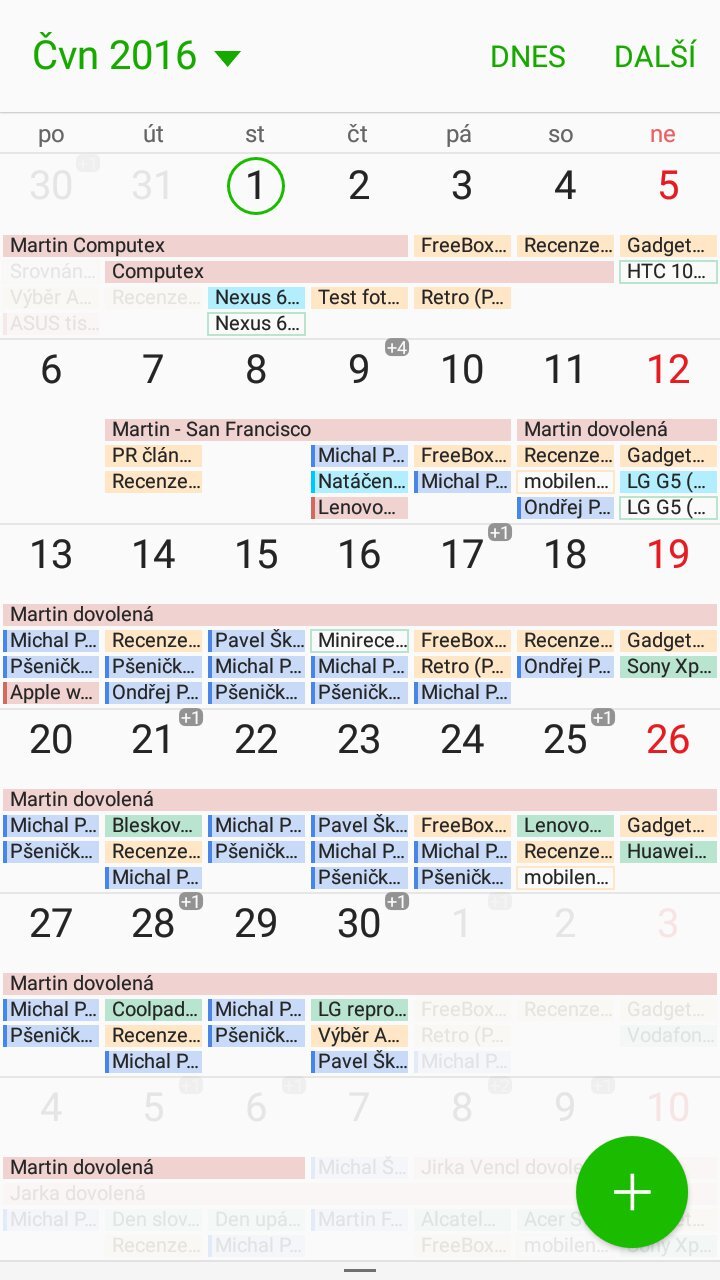Open the Martin - San Francisco event
Screen dimensions: 720x1280
tap(307, 430)
